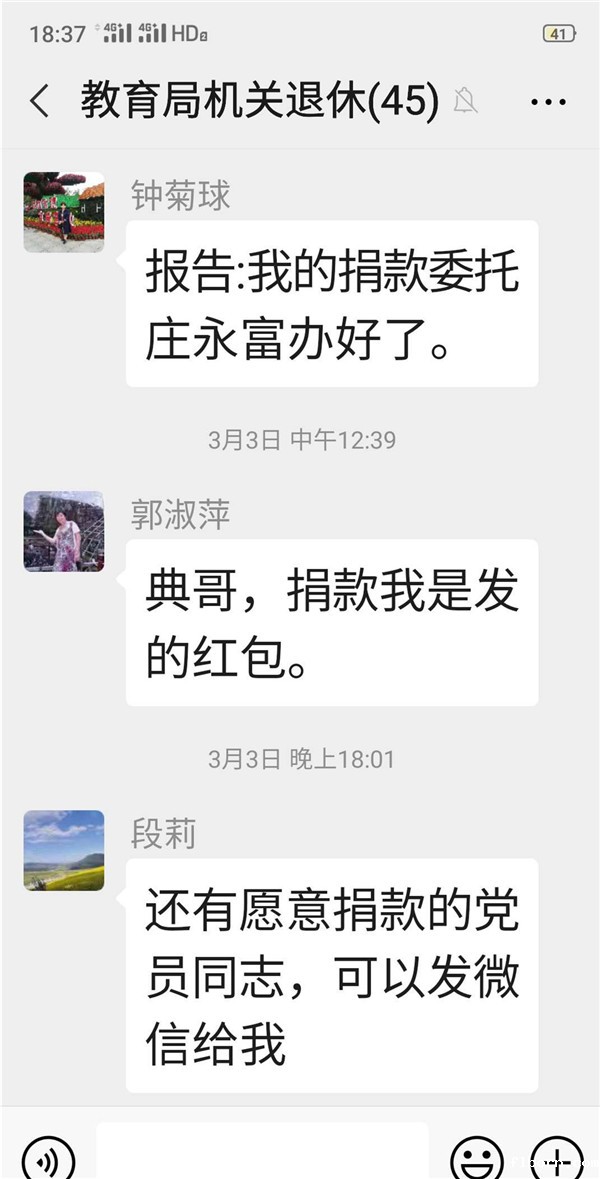Open the chat's three-dot menu
This screenshot has width=600, height=1179.
548,101
